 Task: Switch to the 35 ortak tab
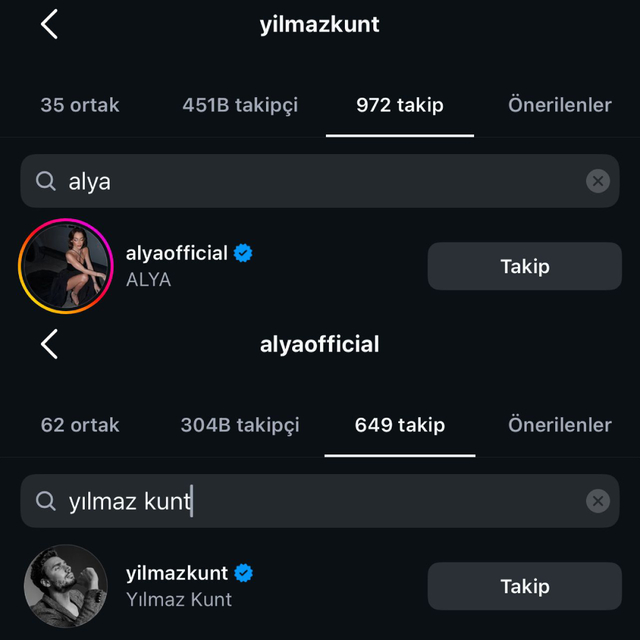80,105
